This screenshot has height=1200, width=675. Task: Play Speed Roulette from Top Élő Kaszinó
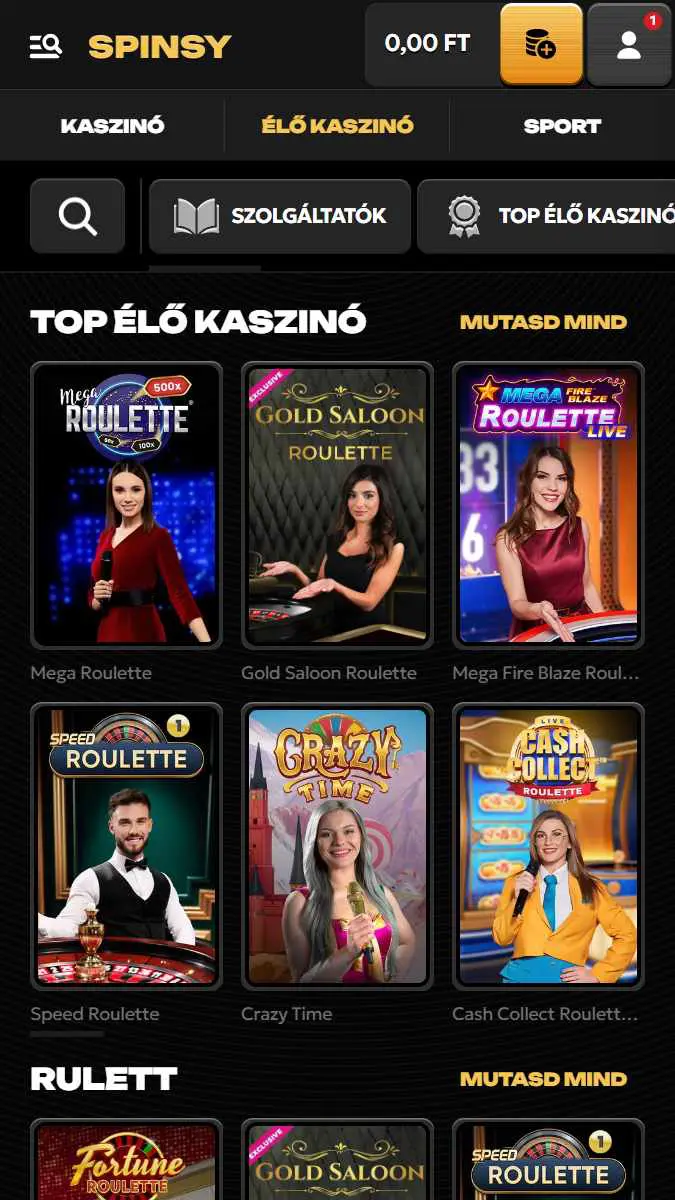click(126, 846)
